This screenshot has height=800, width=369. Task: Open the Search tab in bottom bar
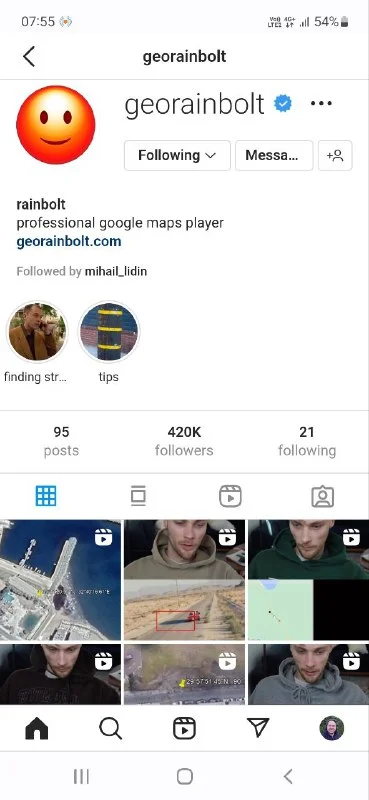110,728
